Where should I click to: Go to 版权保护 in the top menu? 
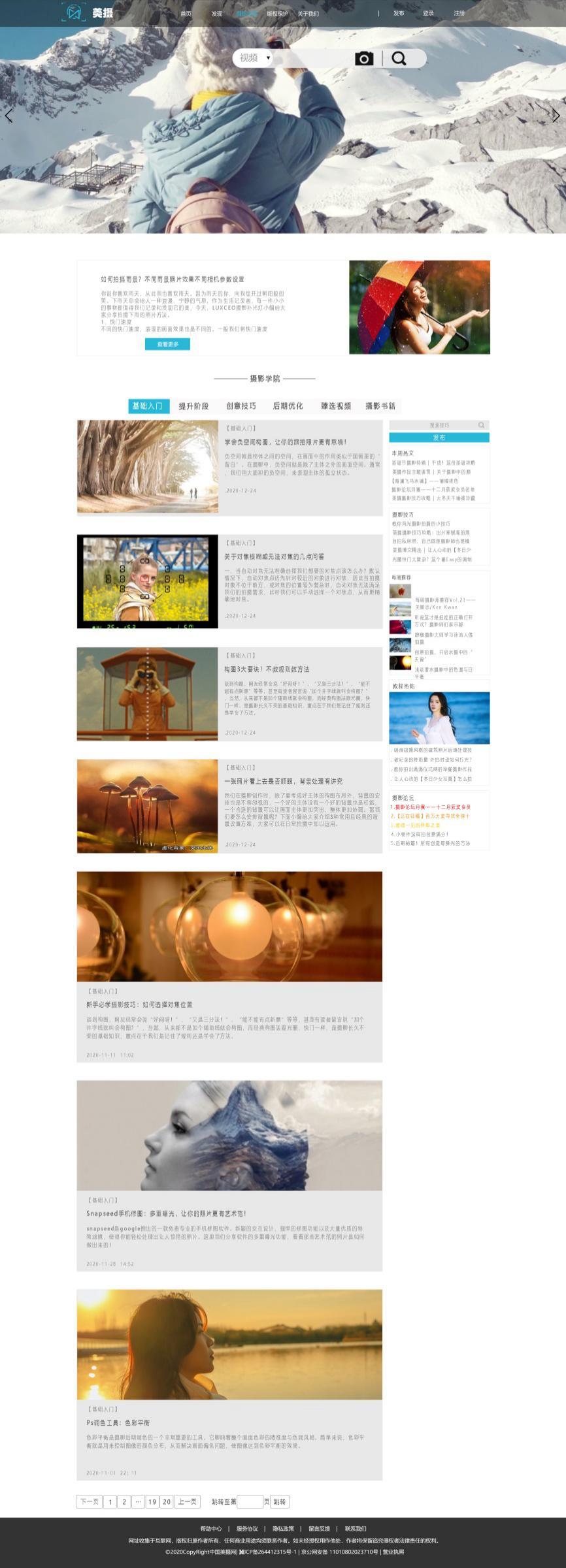tap(277, 14)
